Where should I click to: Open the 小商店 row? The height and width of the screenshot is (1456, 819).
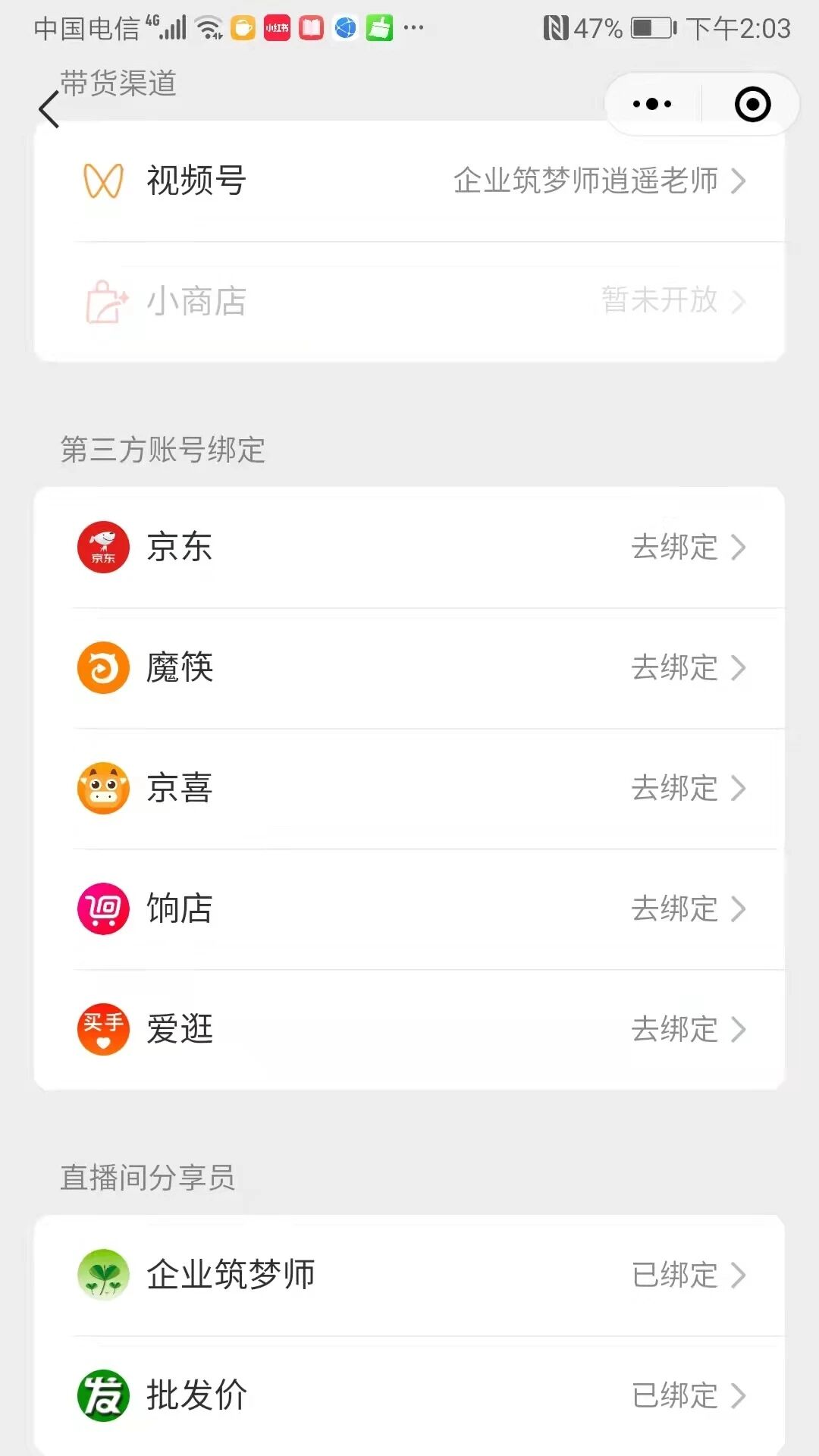[409, 302]
